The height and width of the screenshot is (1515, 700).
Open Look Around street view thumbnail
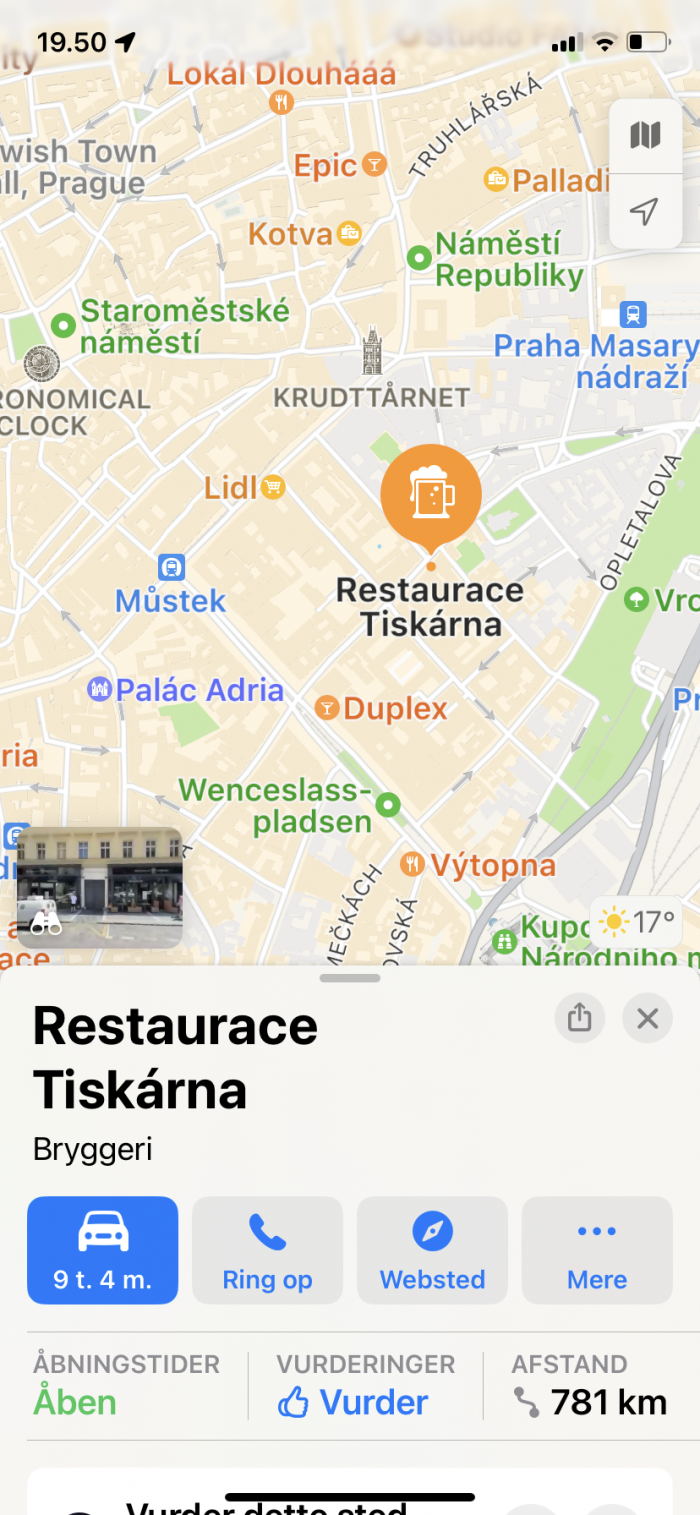point(100,887)
